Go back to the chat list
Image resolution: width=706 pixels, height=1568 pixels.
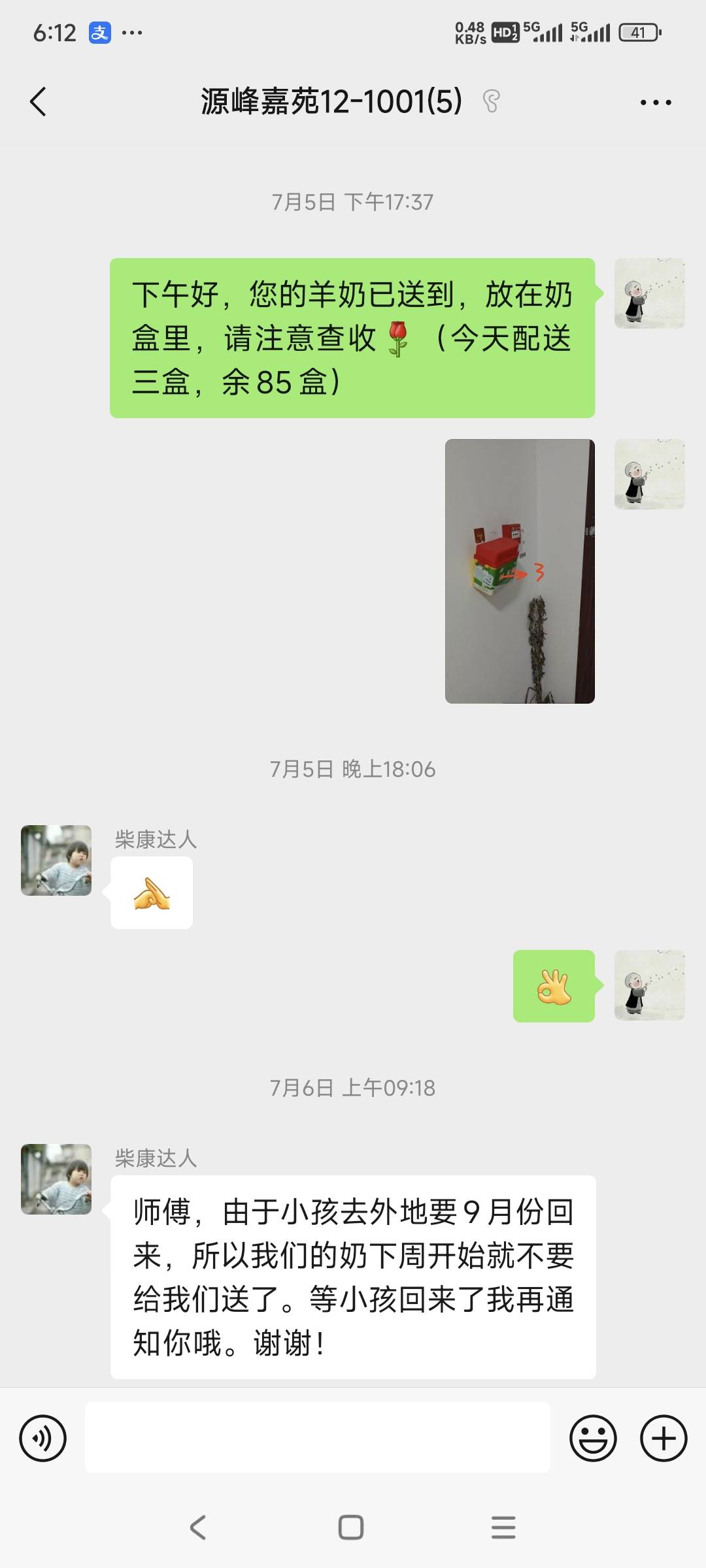(38, 102)
